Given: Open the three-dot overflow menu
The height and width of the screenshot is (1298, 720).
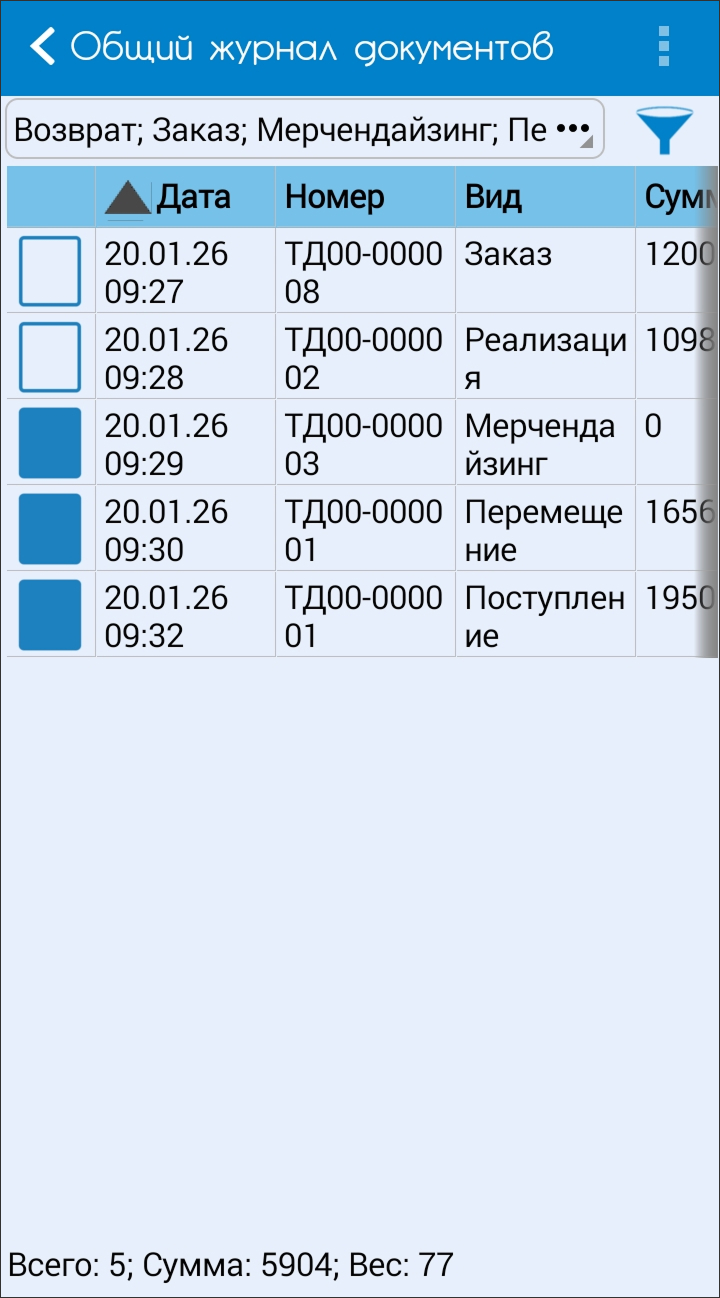Looking at the screenshot, I should [664, 47].
